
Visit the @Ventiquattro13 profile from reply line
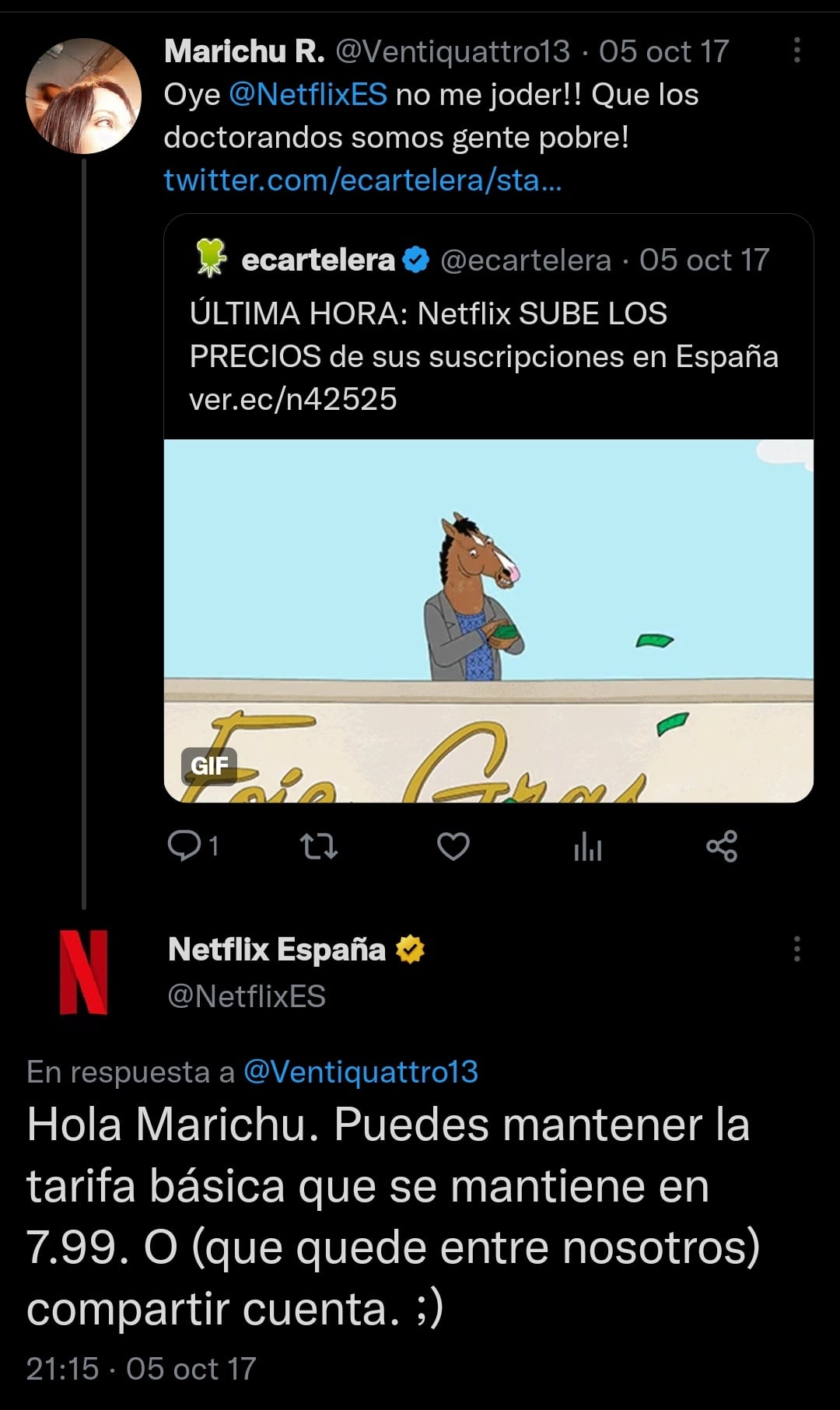tap(361, 1072)
